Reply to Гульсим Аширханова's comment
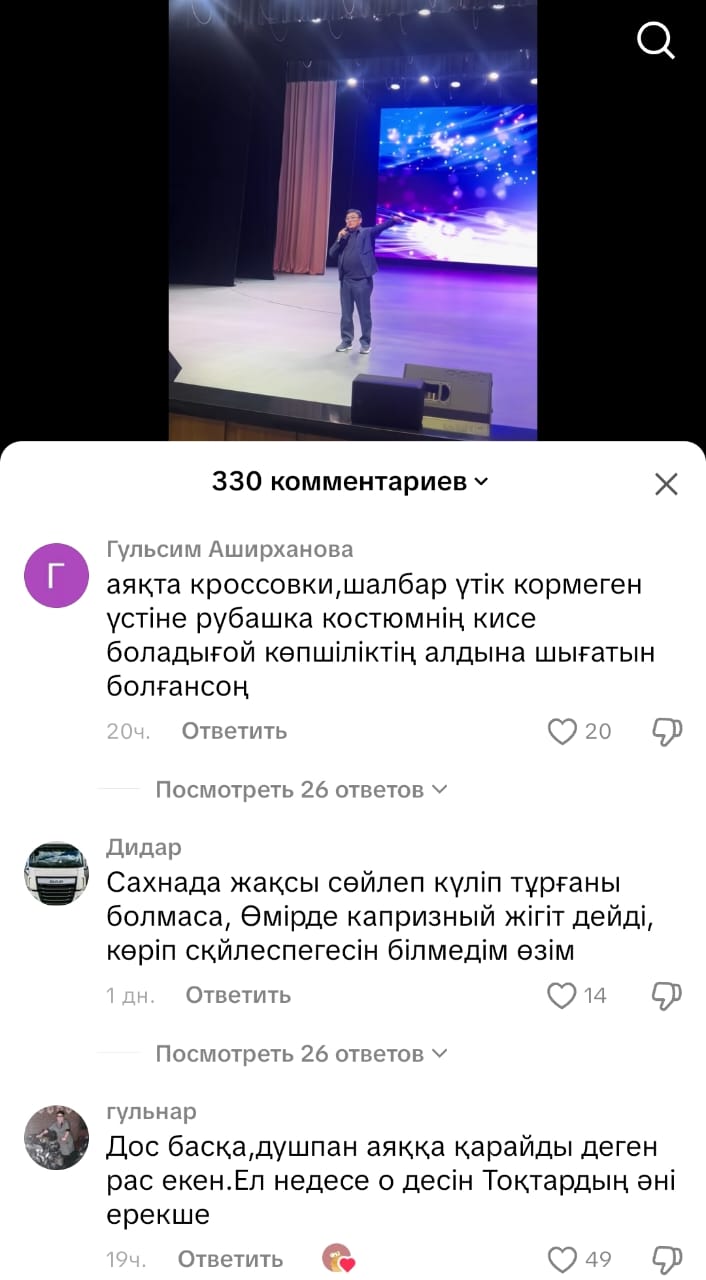This screenshot has height=1280, width=706. point(234,731)
